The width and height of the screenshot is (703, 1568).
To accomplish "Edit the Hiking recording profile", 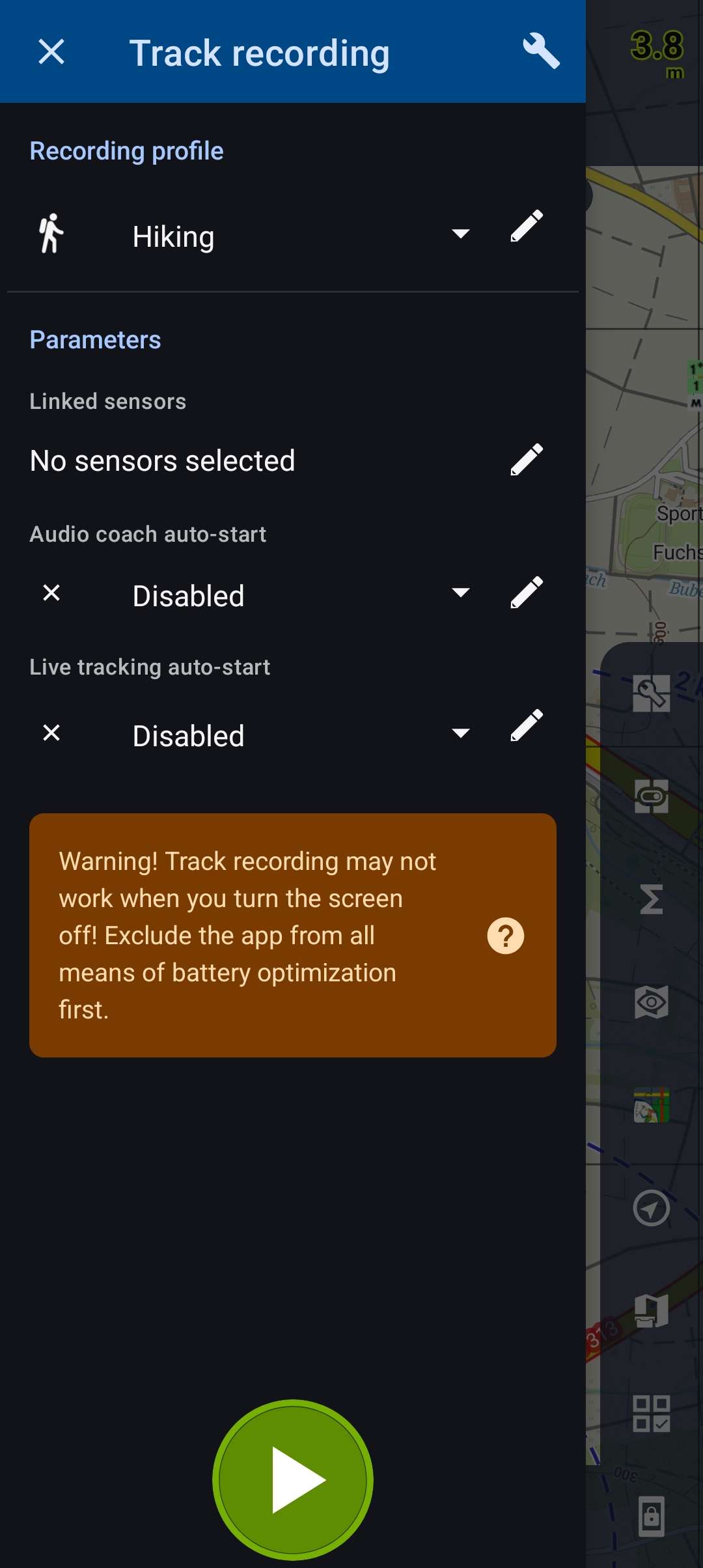I will point(527,226).
